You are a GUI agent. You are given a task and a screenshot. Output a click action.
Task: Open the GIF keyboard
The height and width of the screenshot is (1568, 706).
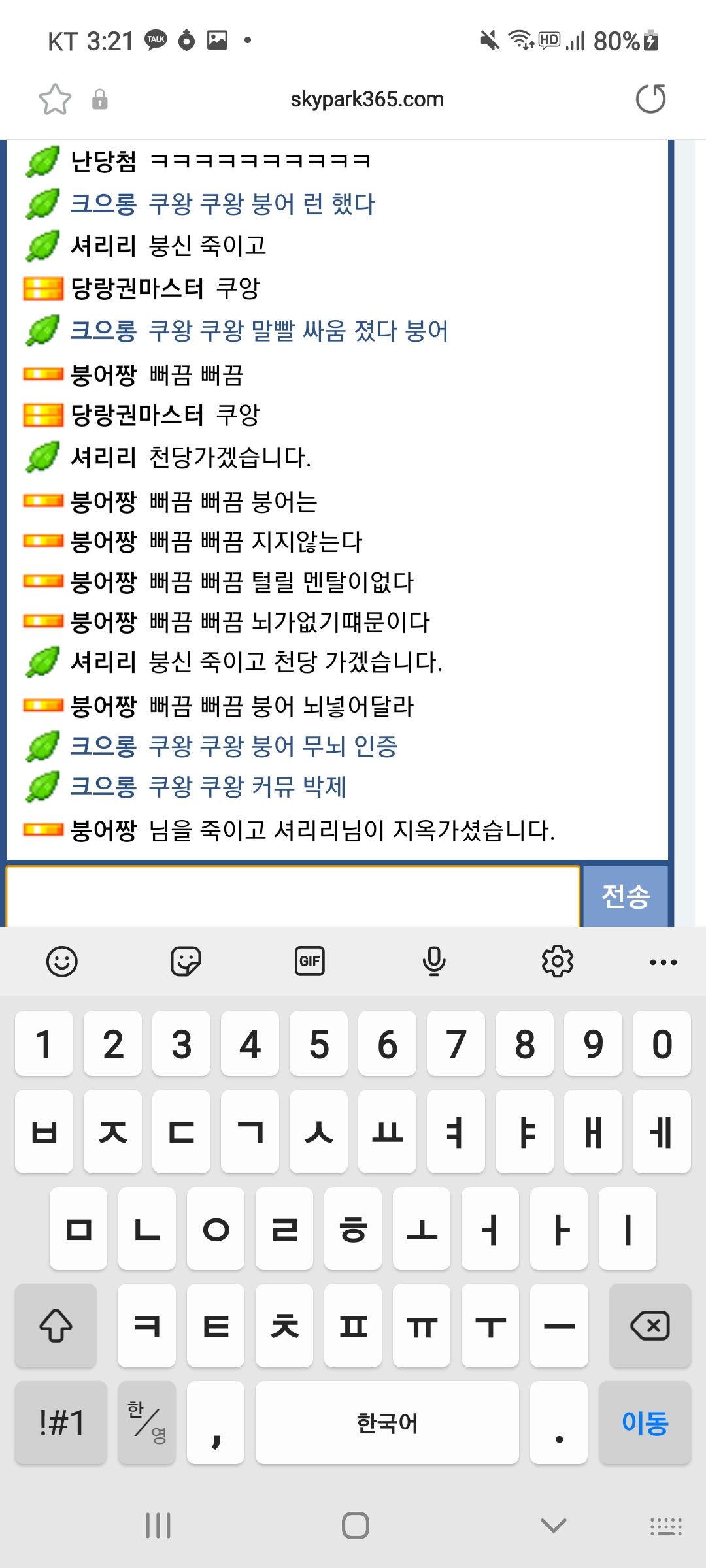point(309,962)
